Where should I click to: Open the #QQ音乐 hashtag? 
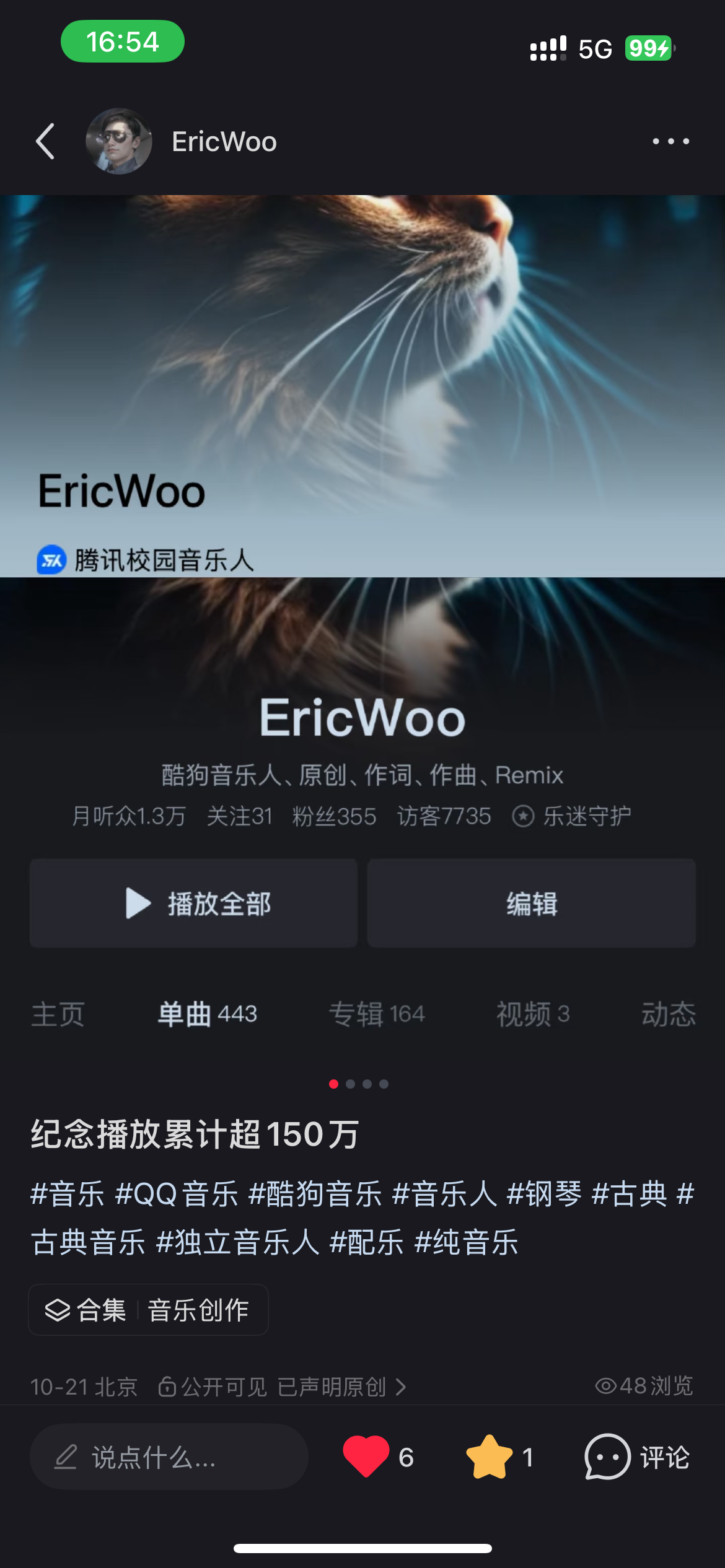click(177, 1193)
